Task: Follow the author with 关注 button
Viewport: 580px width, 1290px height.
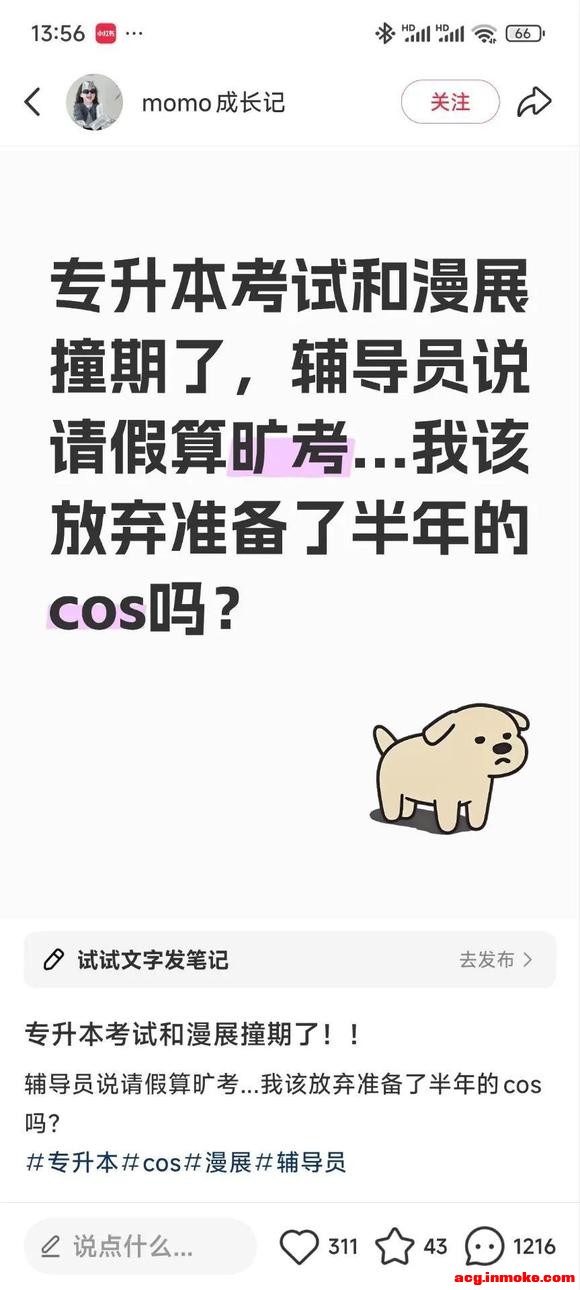Action: (x=450, y=101)
